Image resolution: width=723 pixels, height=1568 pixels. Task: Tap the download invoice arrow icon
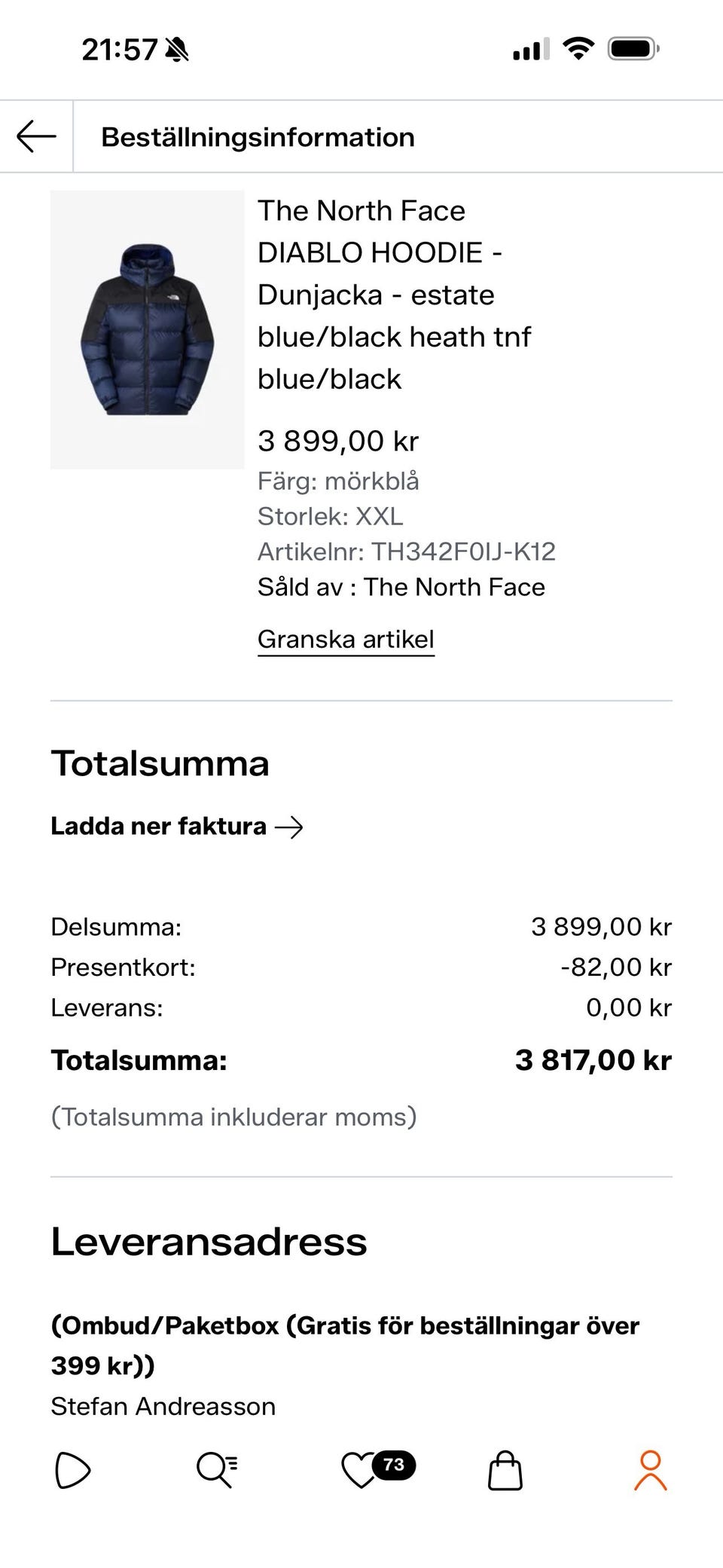pos(290,826)
